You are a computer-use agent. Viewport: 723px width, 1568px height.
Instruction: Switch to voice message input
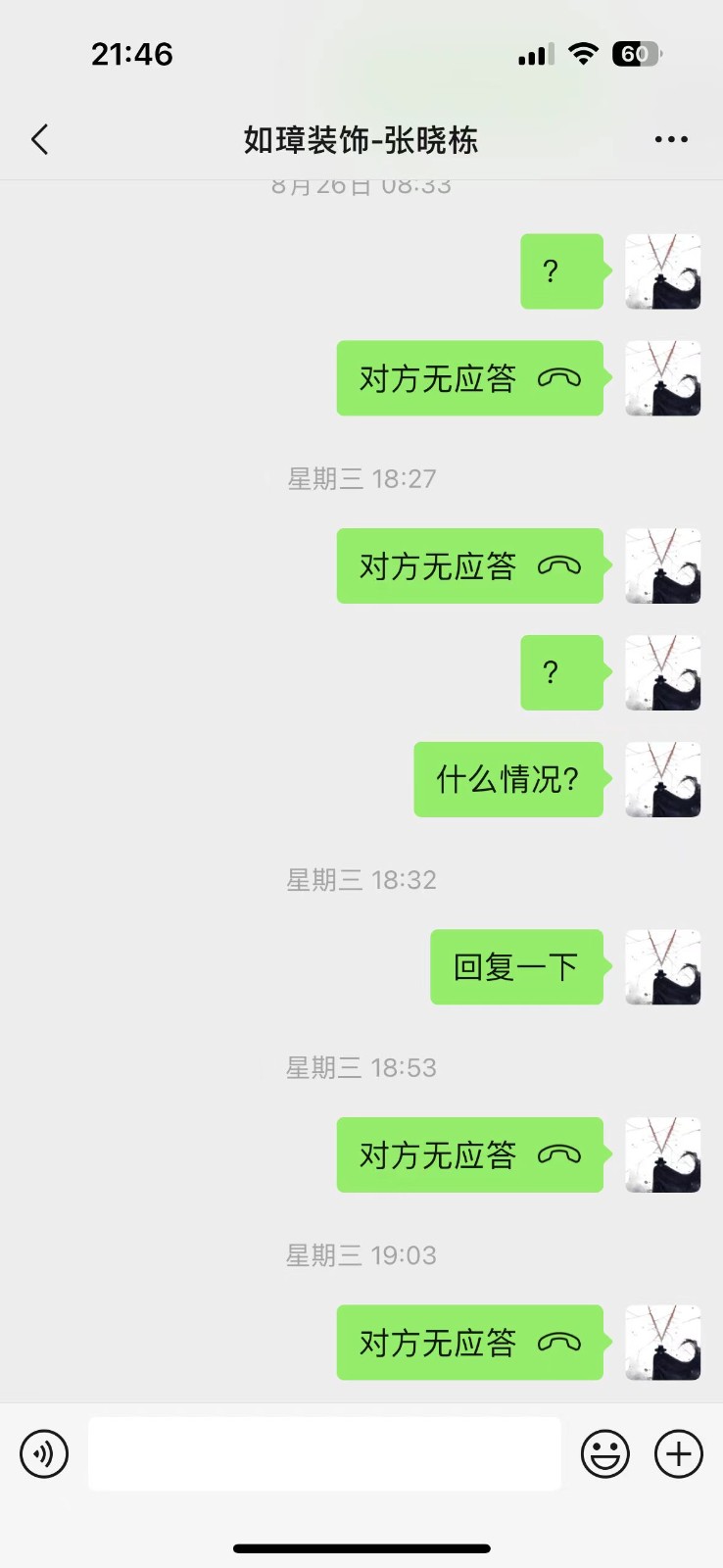44,1453
